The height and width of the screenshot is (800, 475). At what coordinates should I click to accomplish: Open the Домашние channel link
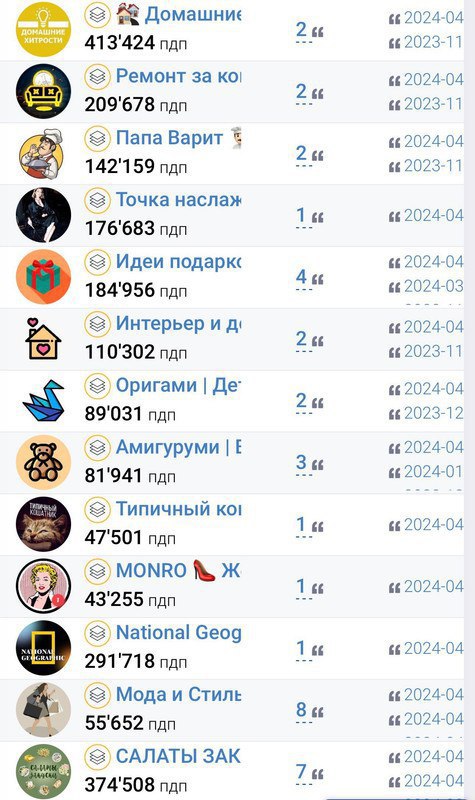[x=193, y=15]
